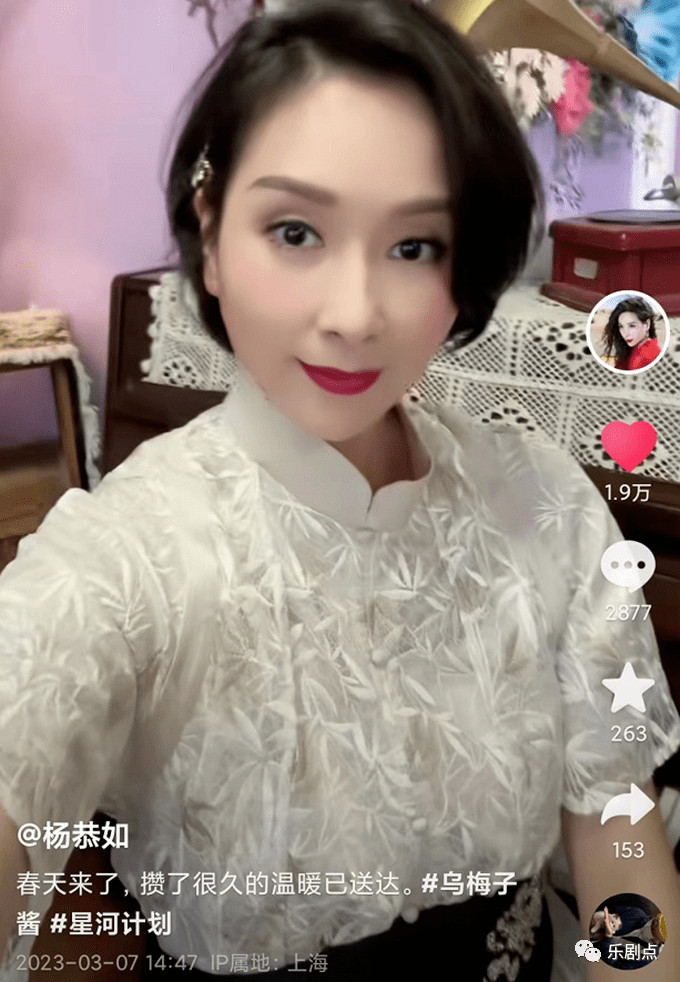Open the @杨恭如 username link
The height and width of the screenshot is (982, 680).
(73, 837)
